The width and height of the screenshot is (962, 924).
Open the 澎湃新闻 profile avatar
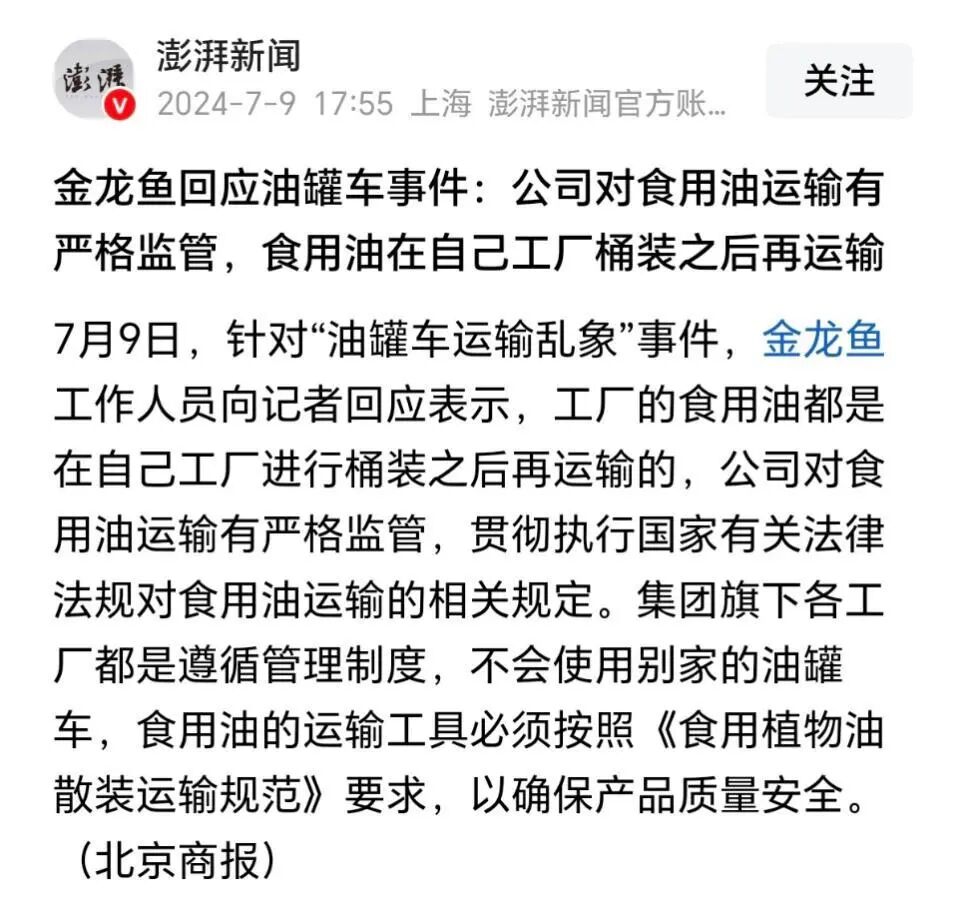[92, 79]
